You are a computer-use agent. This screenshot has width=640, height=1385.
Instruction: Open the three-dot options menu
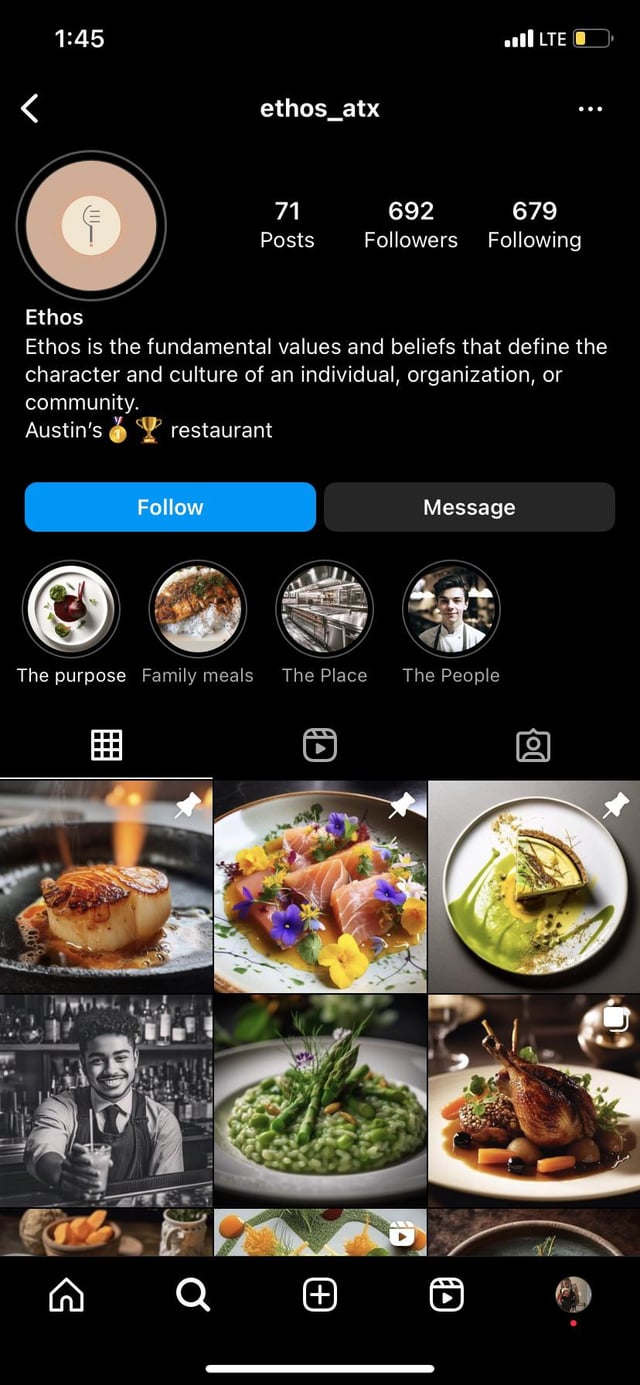point(590,109)
